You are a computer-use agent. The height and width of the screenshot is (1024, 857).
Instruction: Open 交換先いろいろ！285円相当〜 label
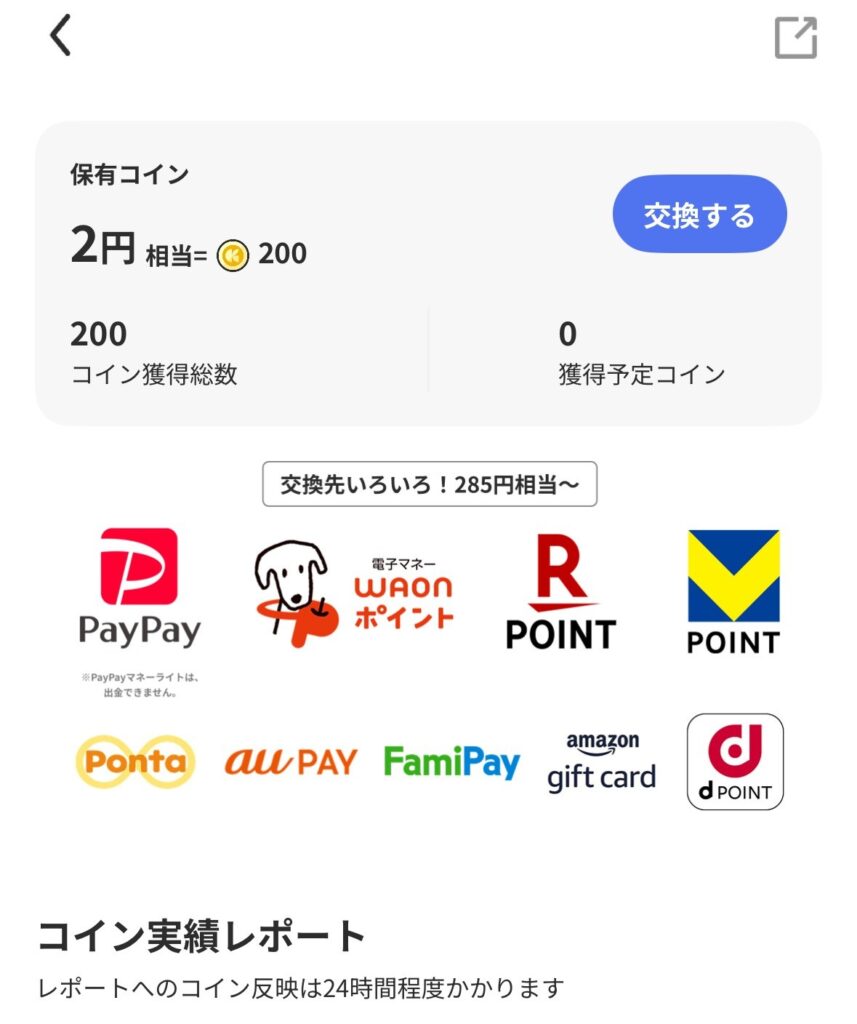tap(428, 484)
